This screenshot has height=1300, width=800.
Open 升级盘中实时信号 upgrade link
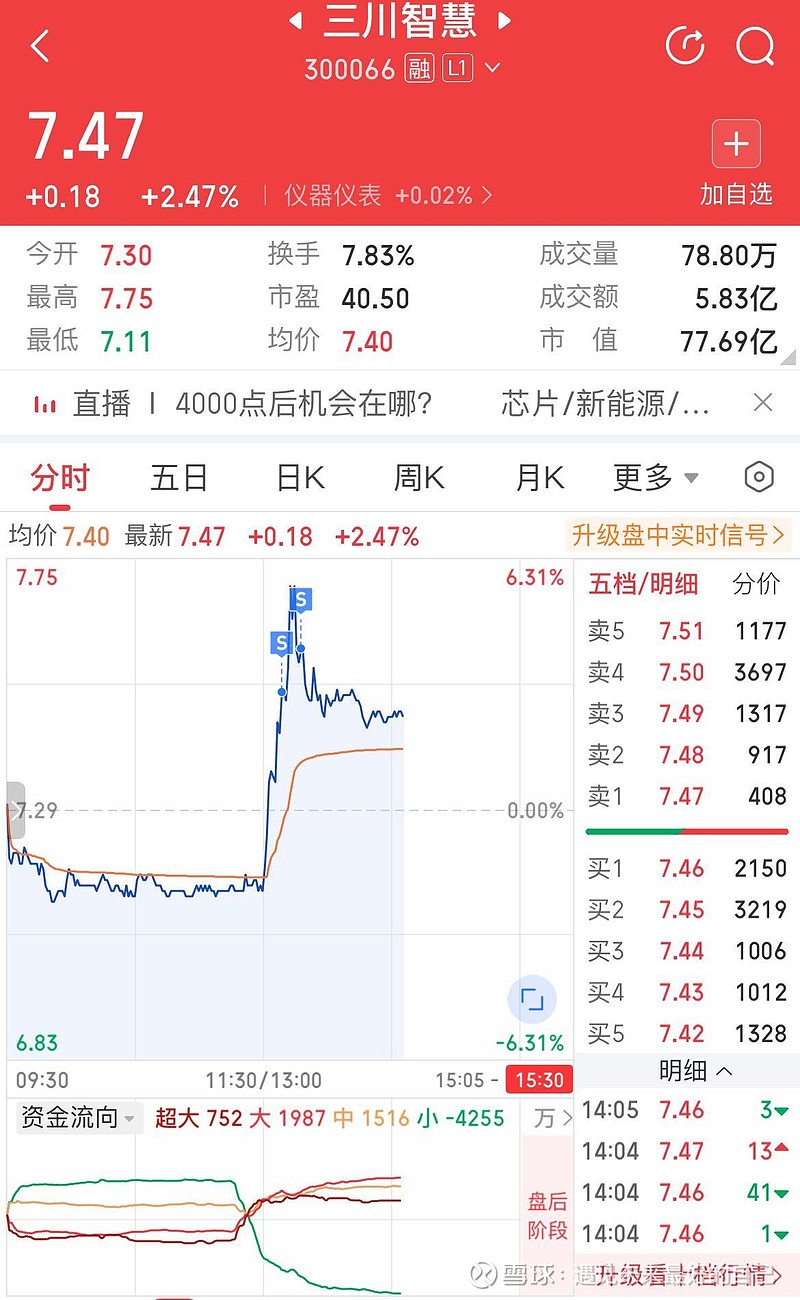click(x=678, y=536)
